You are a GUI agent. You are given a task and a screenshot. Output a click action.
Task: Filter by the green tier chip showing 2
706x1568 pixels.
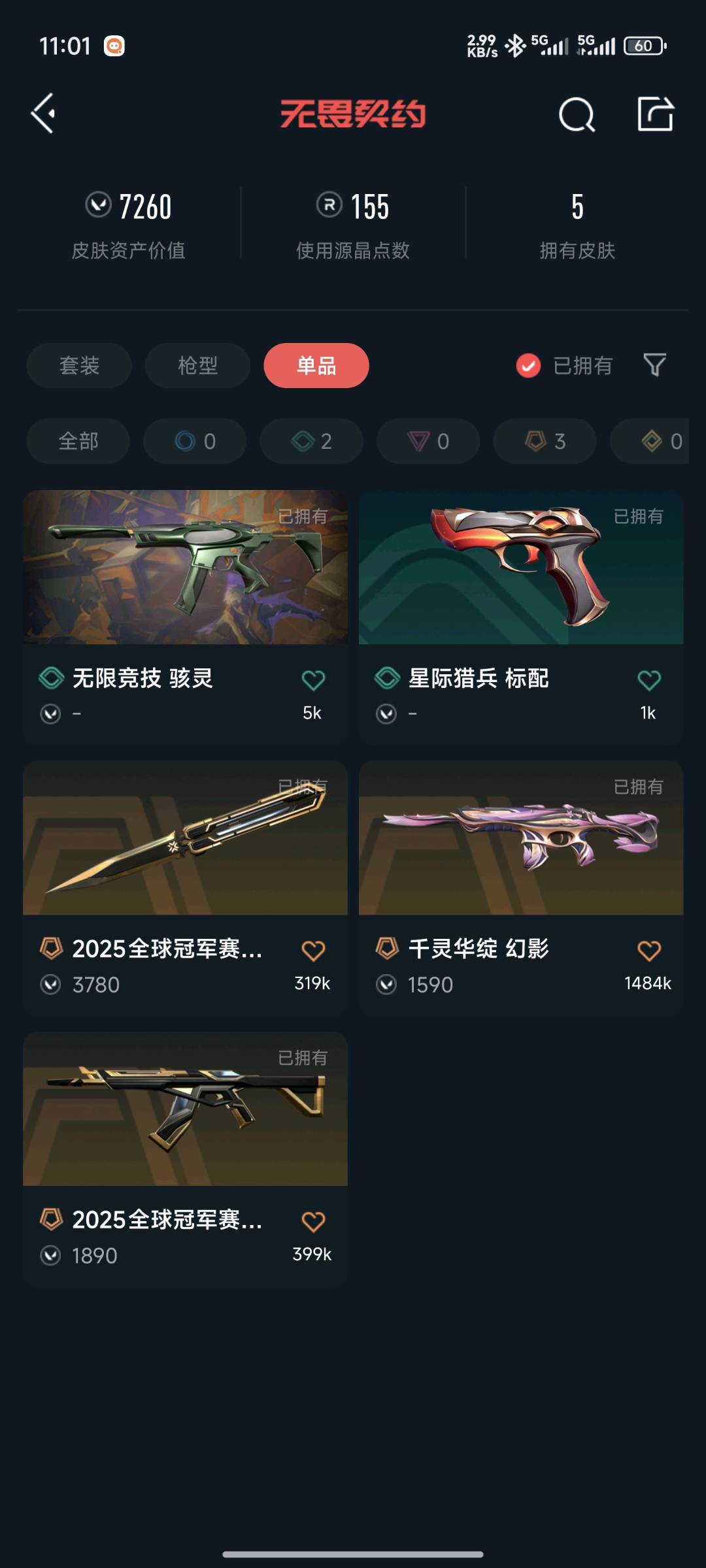pyautogui.click(x=311, y=441)
